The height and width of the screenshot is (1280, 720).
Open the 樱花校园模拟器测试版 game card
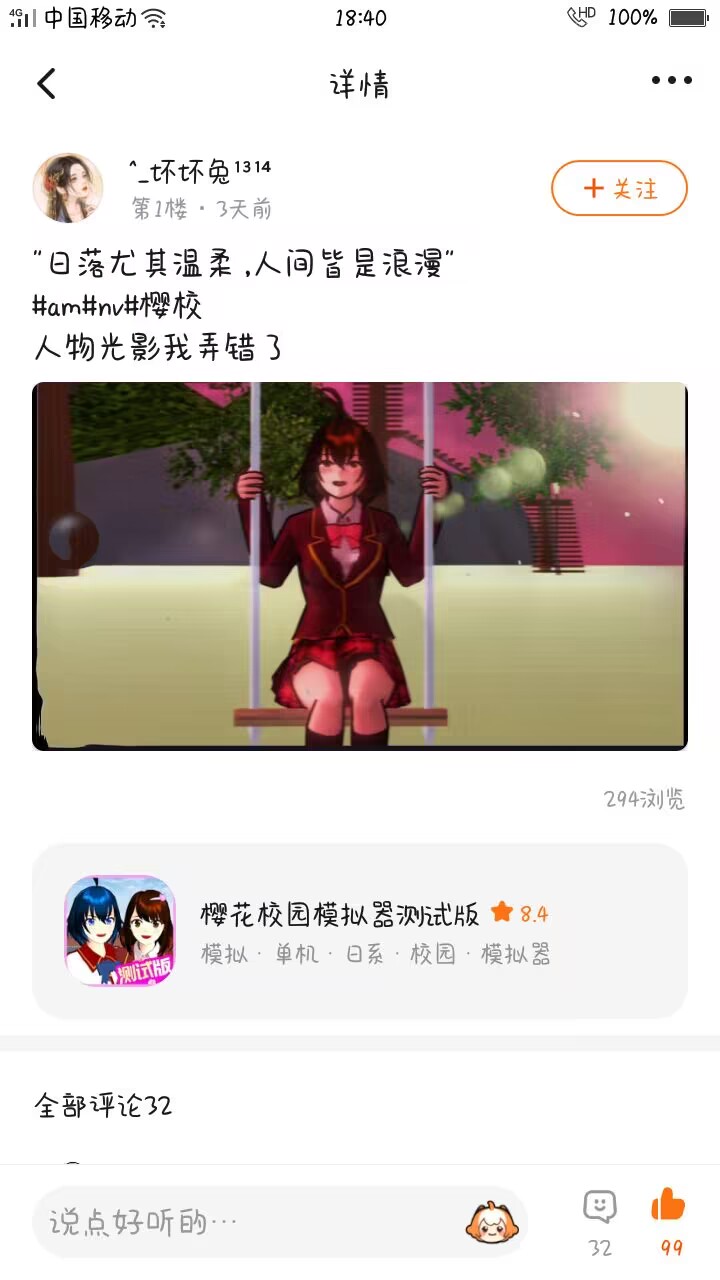tap(360, 930)
